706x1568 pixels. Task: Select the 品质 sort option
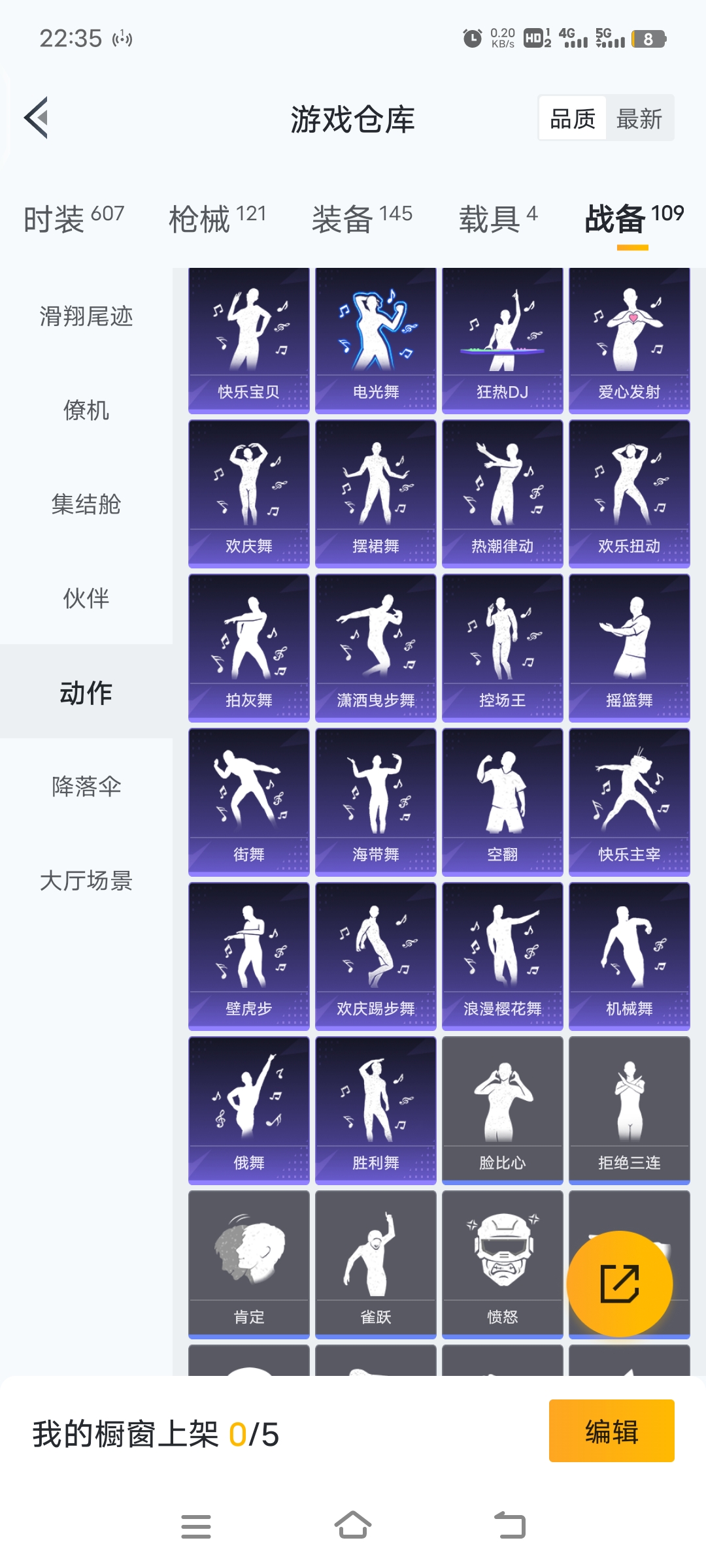click(573, 119)
